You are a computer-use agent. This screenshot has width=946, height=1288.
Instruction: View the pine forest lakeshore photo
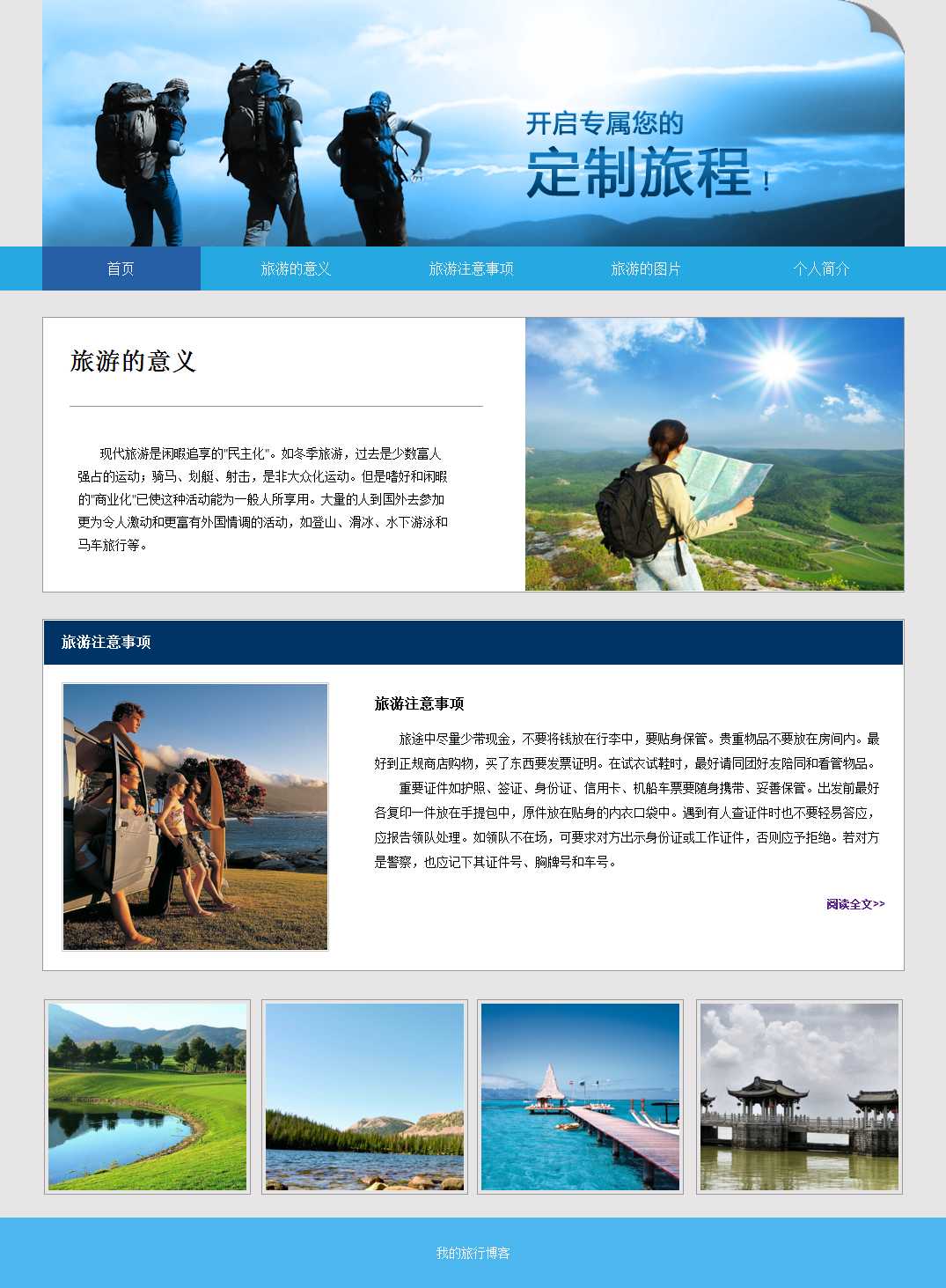click(364, 1097)
